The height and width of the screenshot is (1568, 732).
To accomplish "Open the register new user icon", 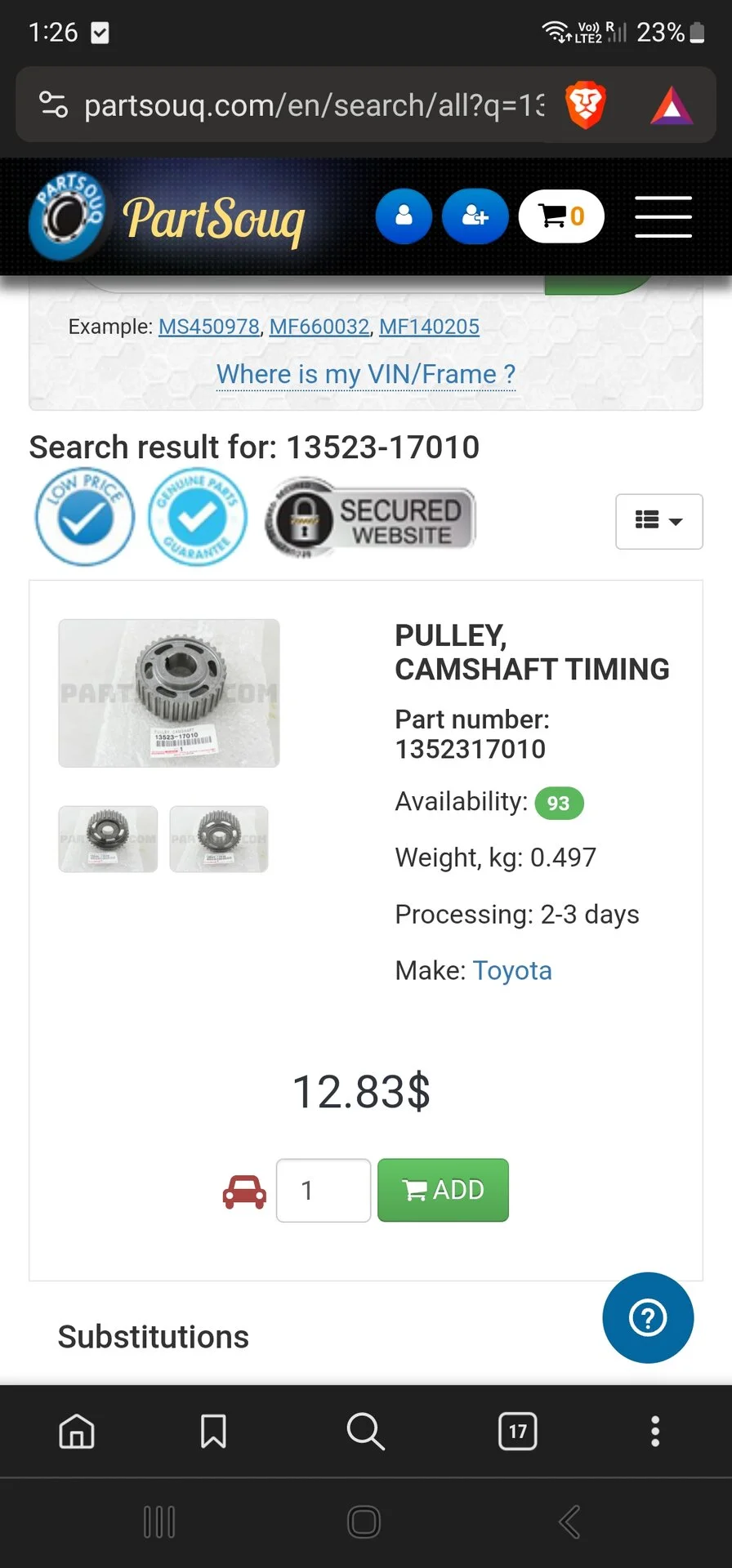I will pos(475,216).
